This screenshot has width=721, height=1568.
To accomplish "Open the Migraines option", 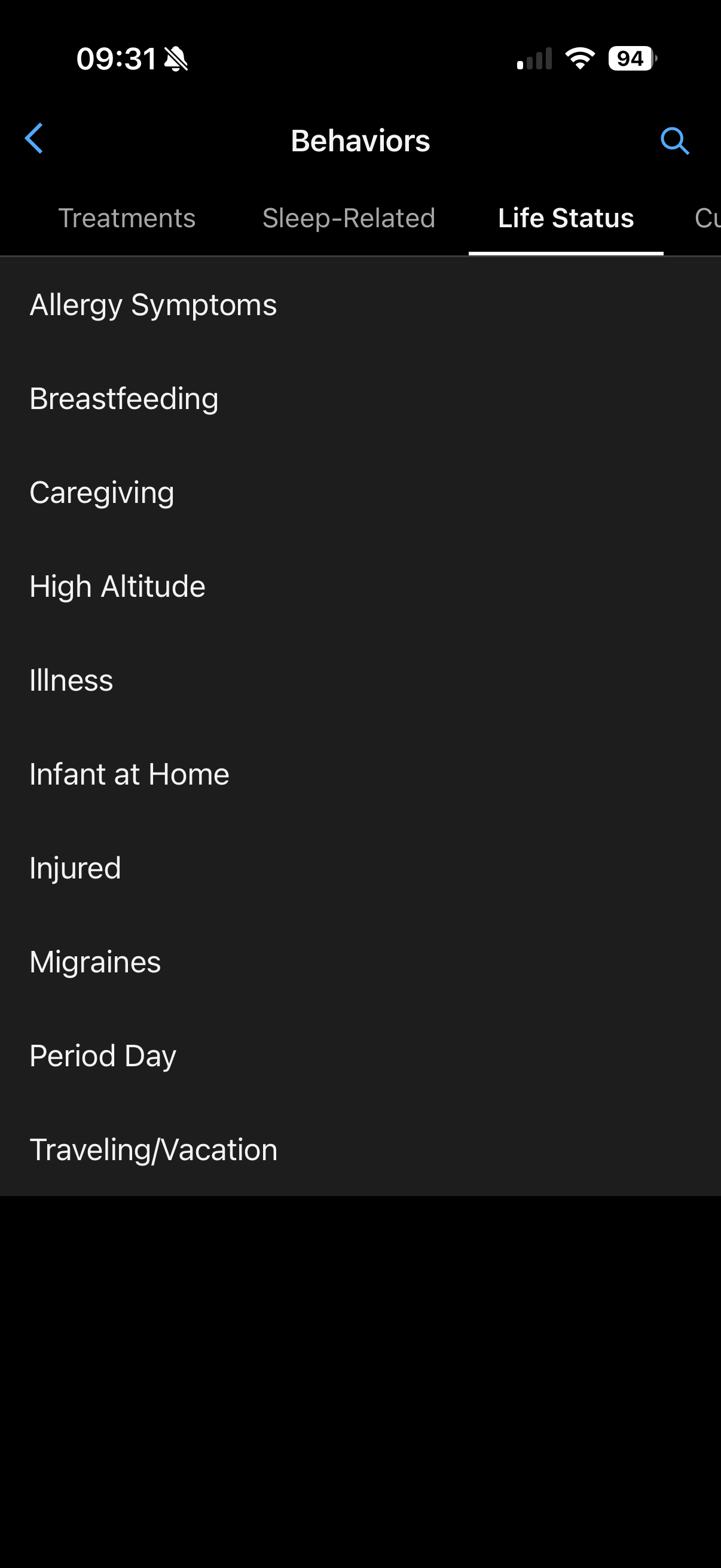I will pyautogui.click(x=360, y=962).
